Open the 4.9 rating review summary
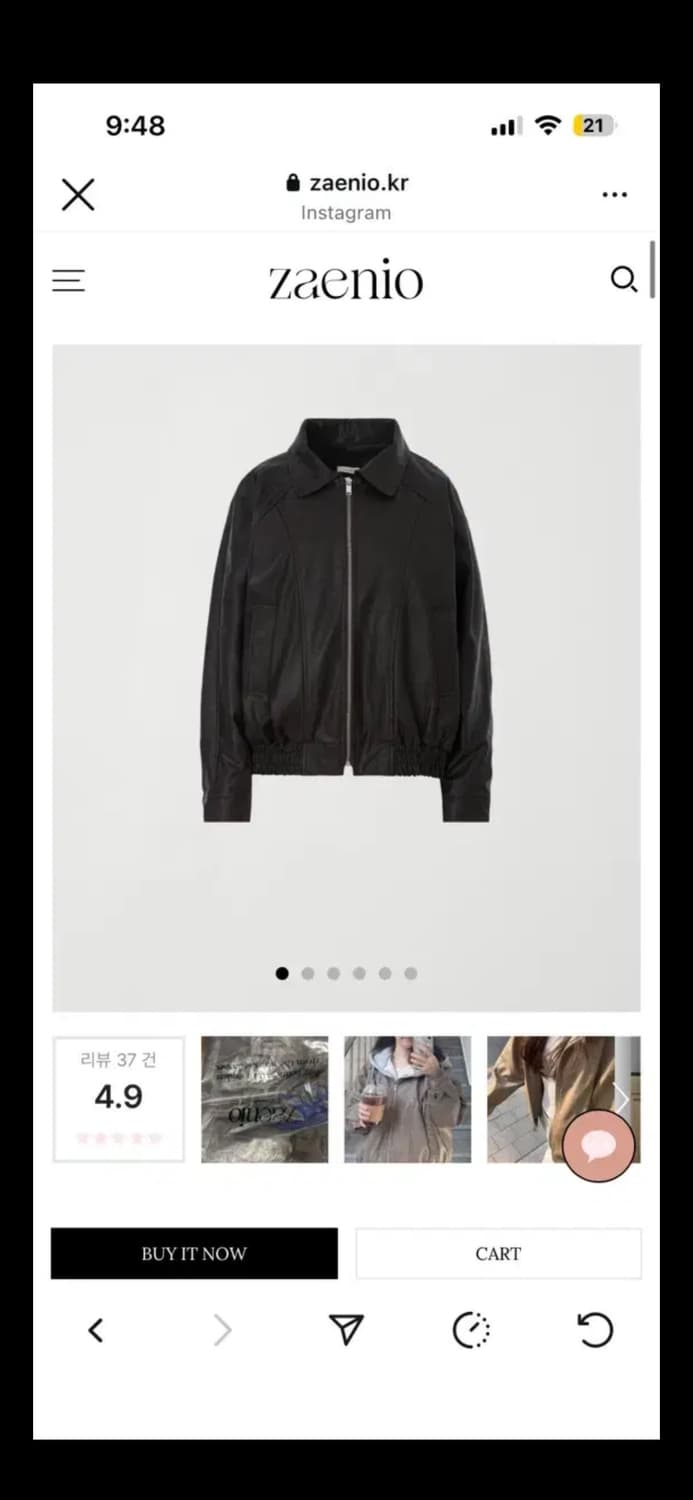693x1500 pixels. click(x=118, y=1099)
